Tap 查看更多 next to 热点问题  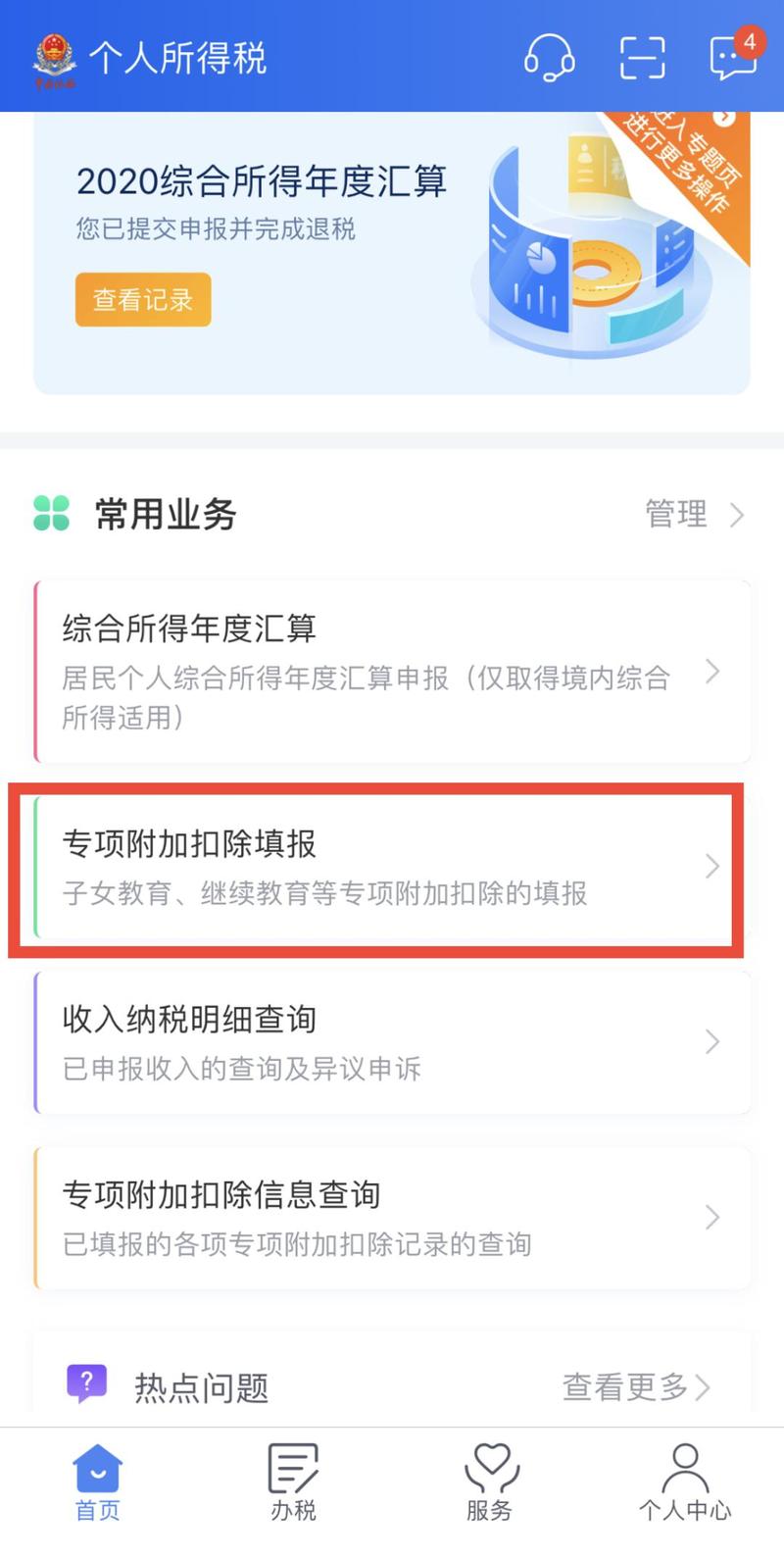click(635, 1386)
